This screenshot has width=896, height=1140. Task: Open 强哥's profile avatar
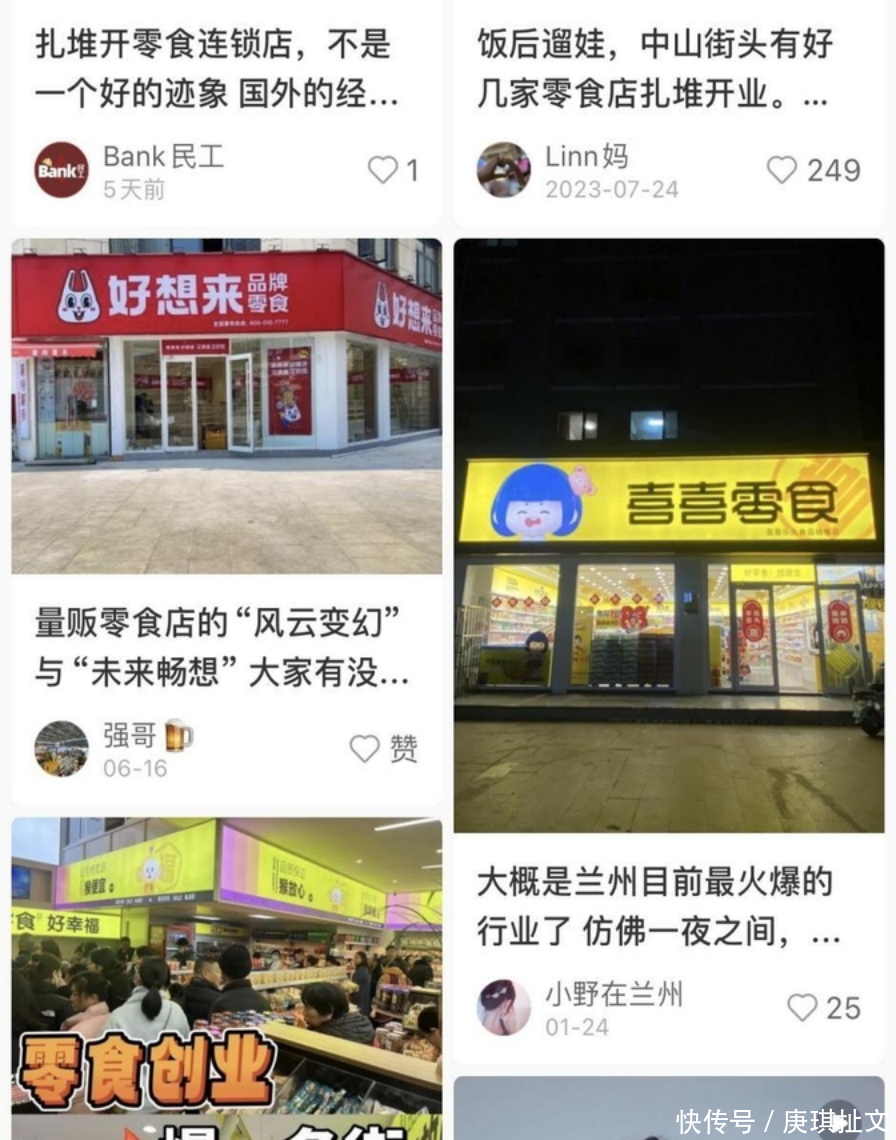[61, 748]
